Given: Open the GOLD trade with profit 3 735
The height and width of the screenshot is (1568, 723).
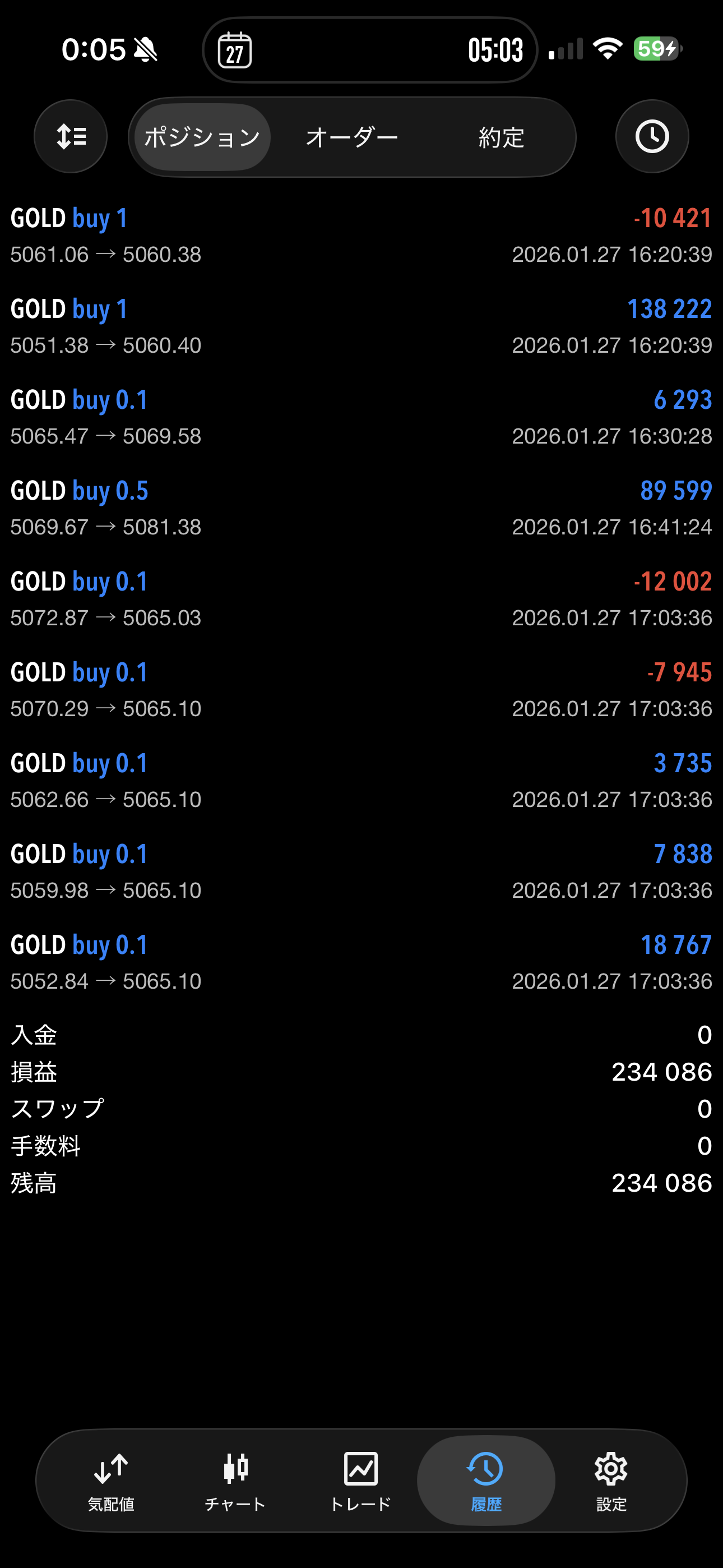Looking at the screenshot, I should [x=361, y=780].
